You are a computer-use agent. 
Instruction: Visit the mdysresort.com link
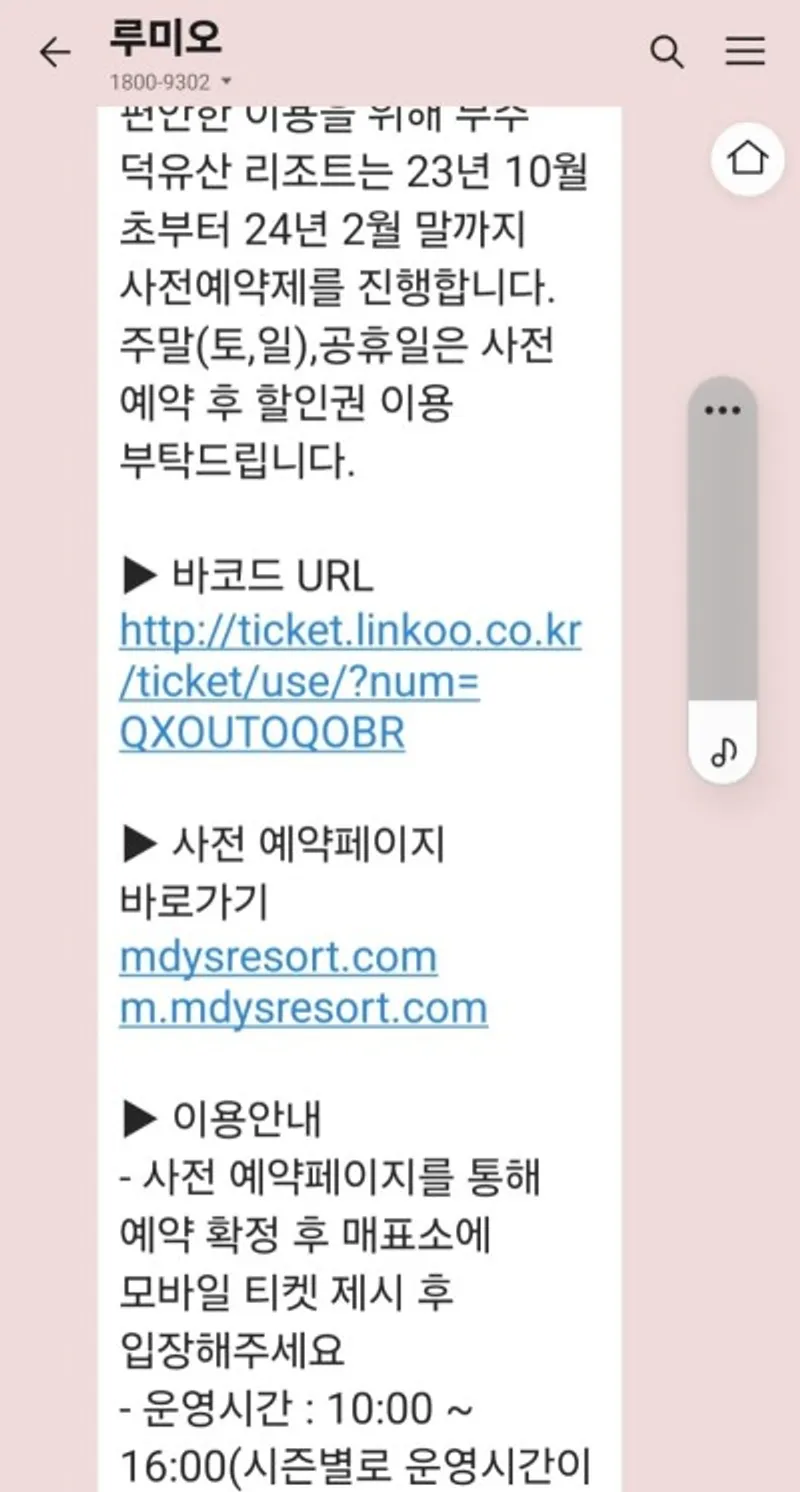278,957
